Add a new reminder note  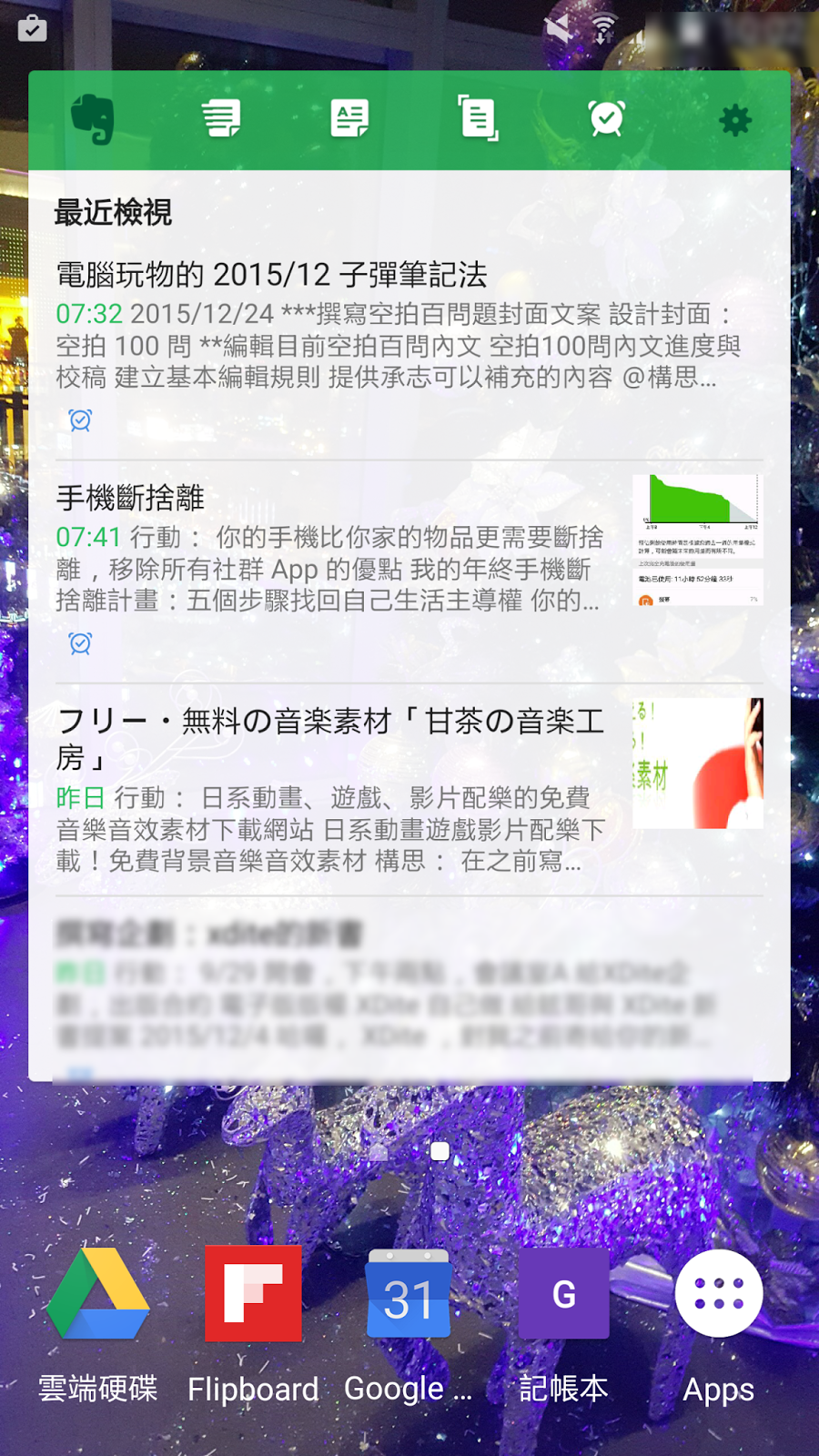(607, 118)
